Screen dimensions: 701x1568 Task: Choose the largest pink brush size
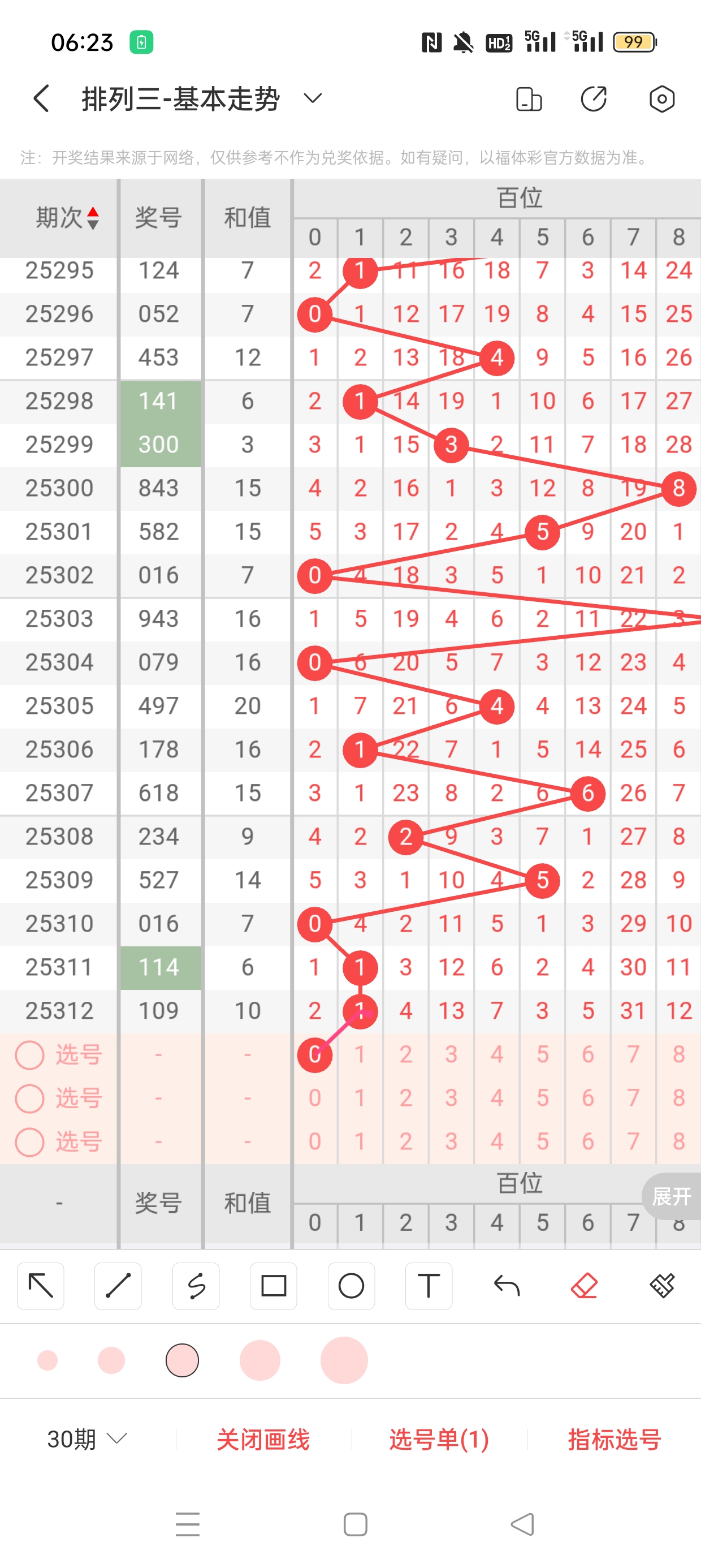(x=344, y=1360)
